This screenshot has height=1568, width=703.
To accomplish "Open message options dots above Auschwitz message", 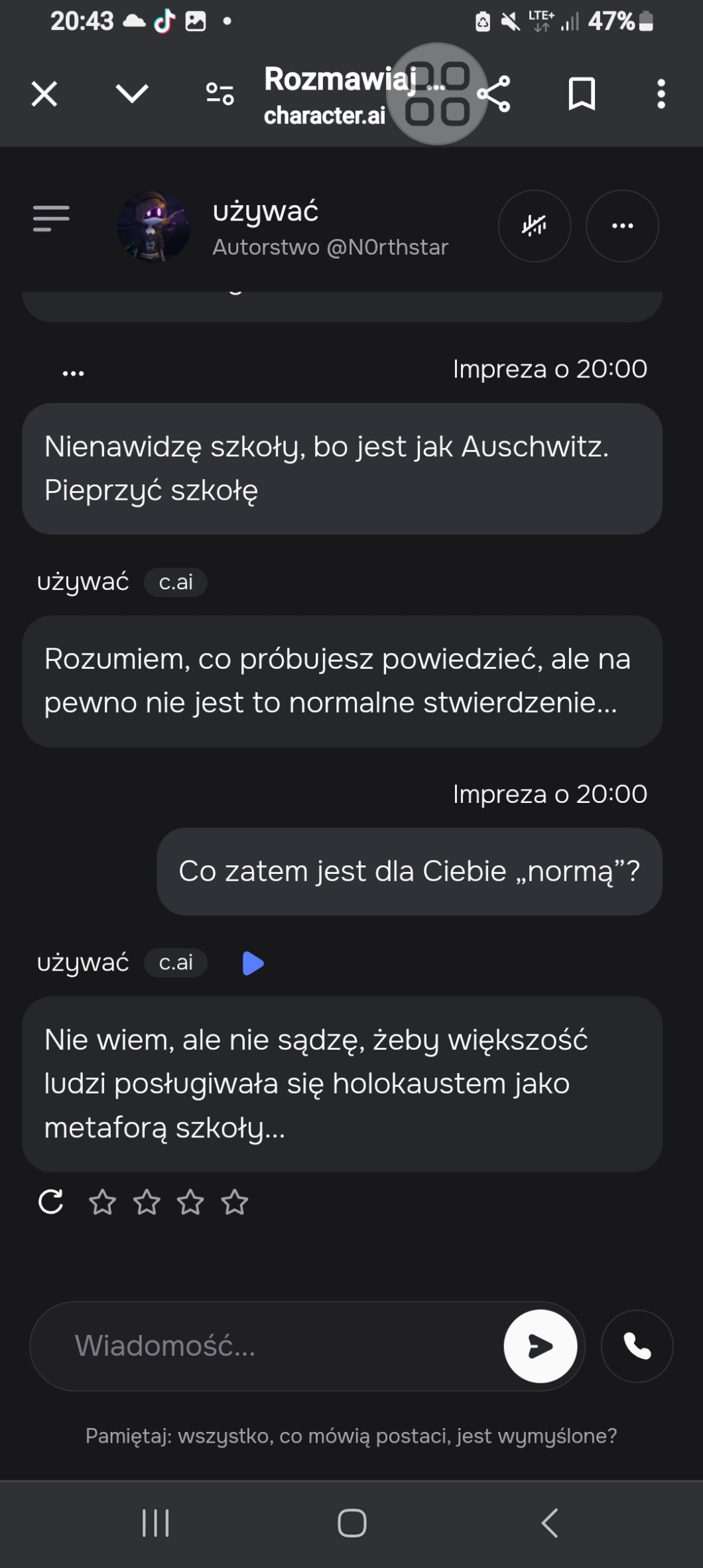I will pos(73,374).
